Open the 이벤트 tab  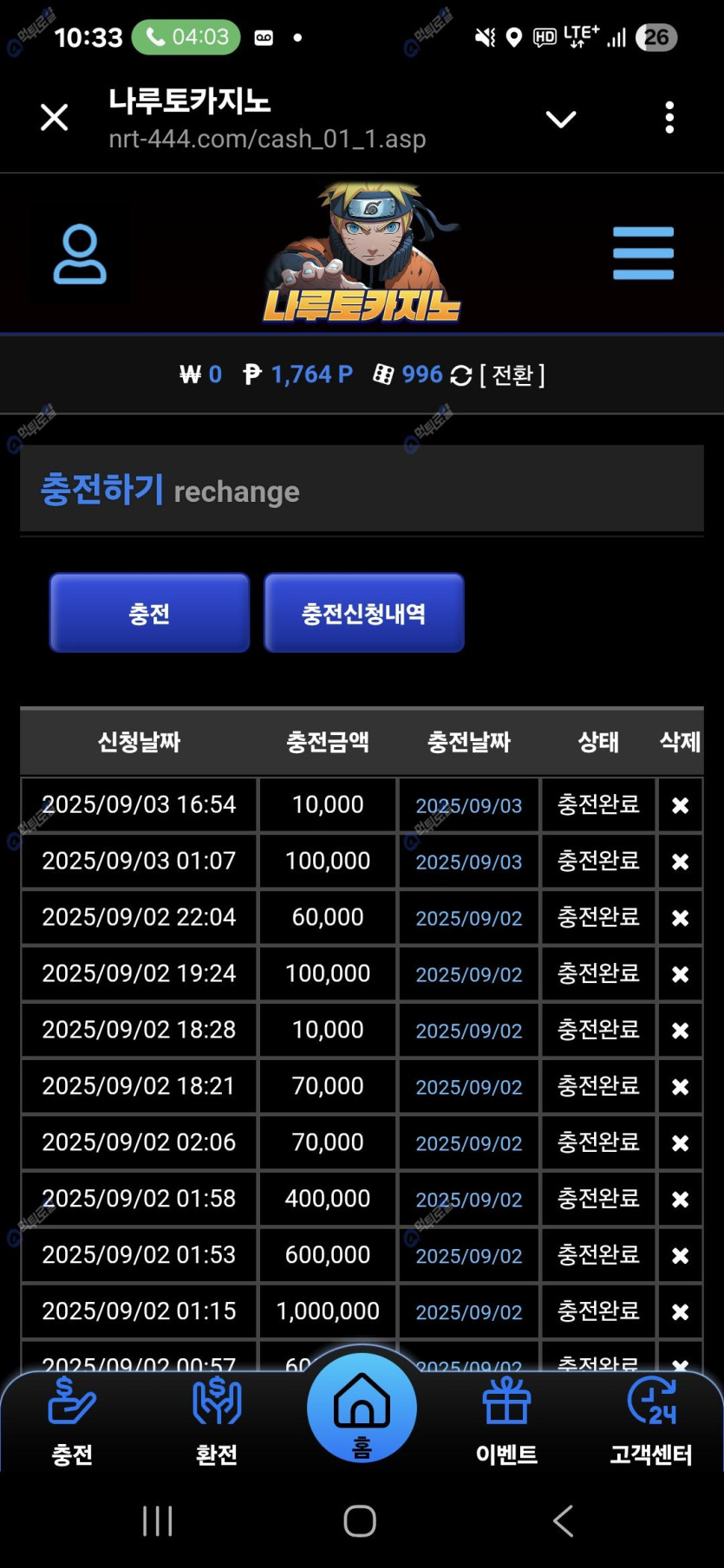pyautogui.click(x=506, y=1422)
